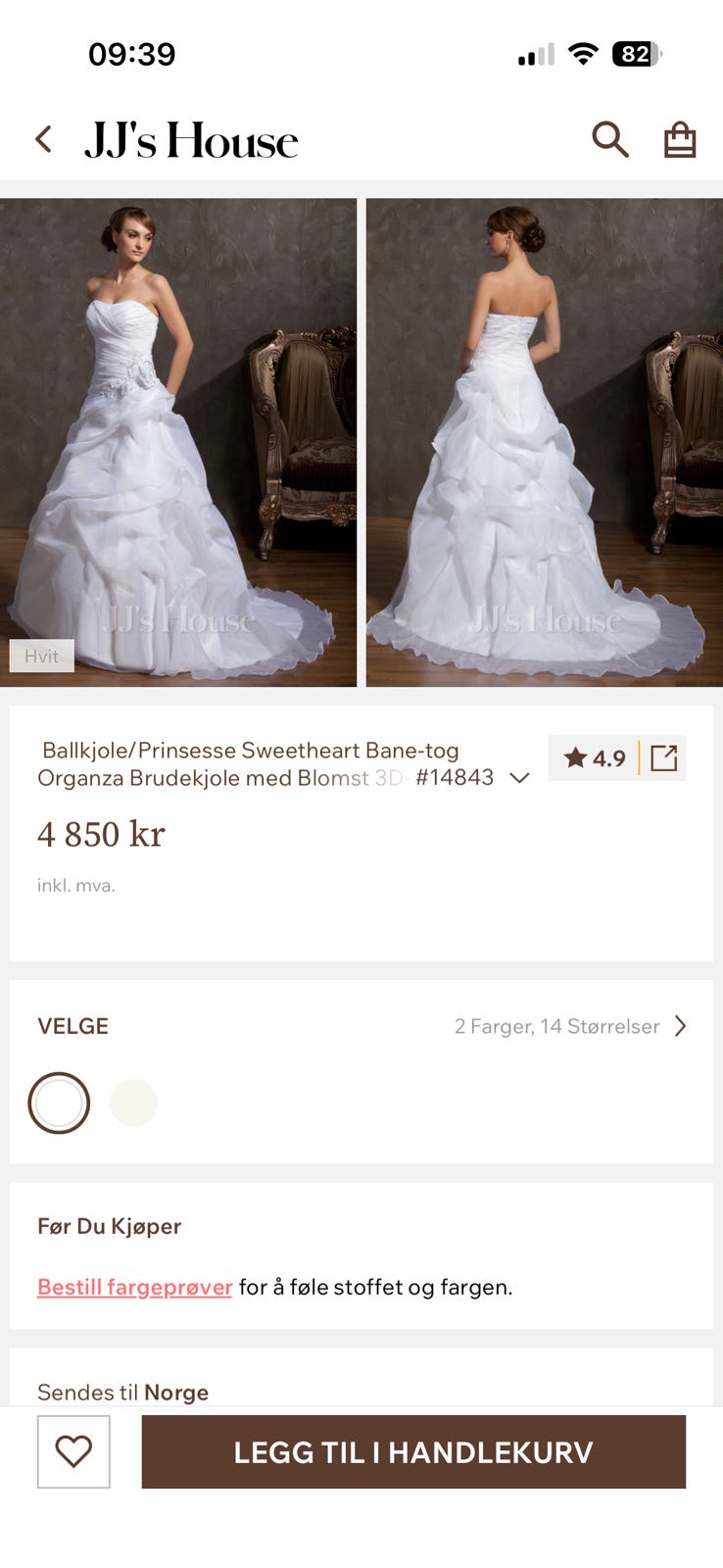This screenshot has height=1568, width=723.
Task: Tap 'Sendes til Norge' shipping section
Action: [x=122, y=1392]
